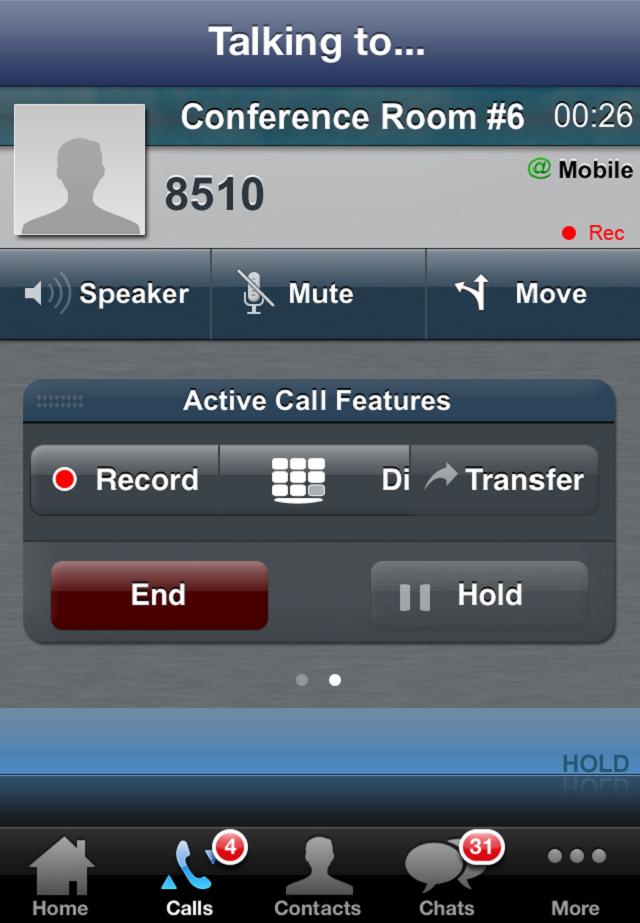Viewport: 640px width, 923px height.
Task: Start recording with the Record button
Action: click(125, 480)
